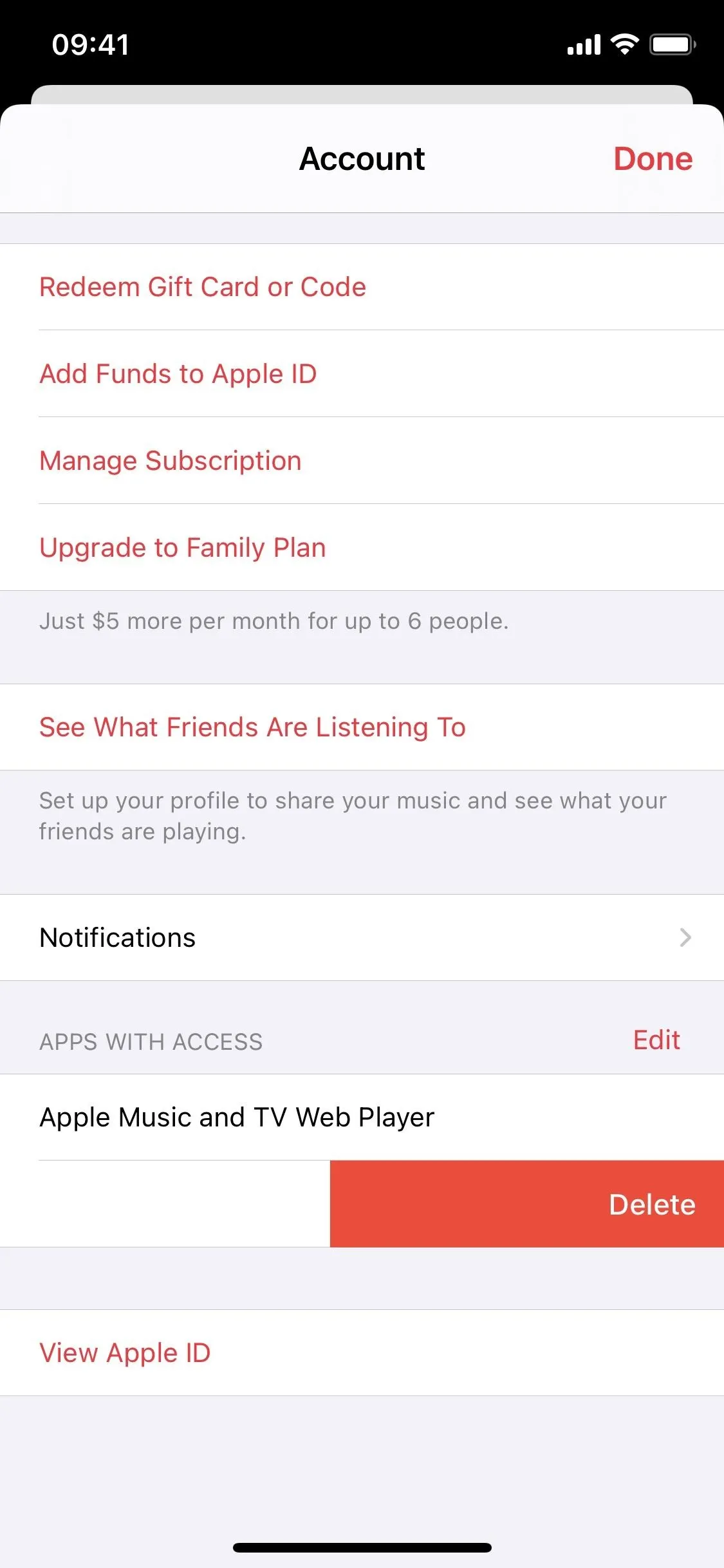Screen dimensions: 724x1568
Task: Tap Done to close Account
Action: [653, 159]
